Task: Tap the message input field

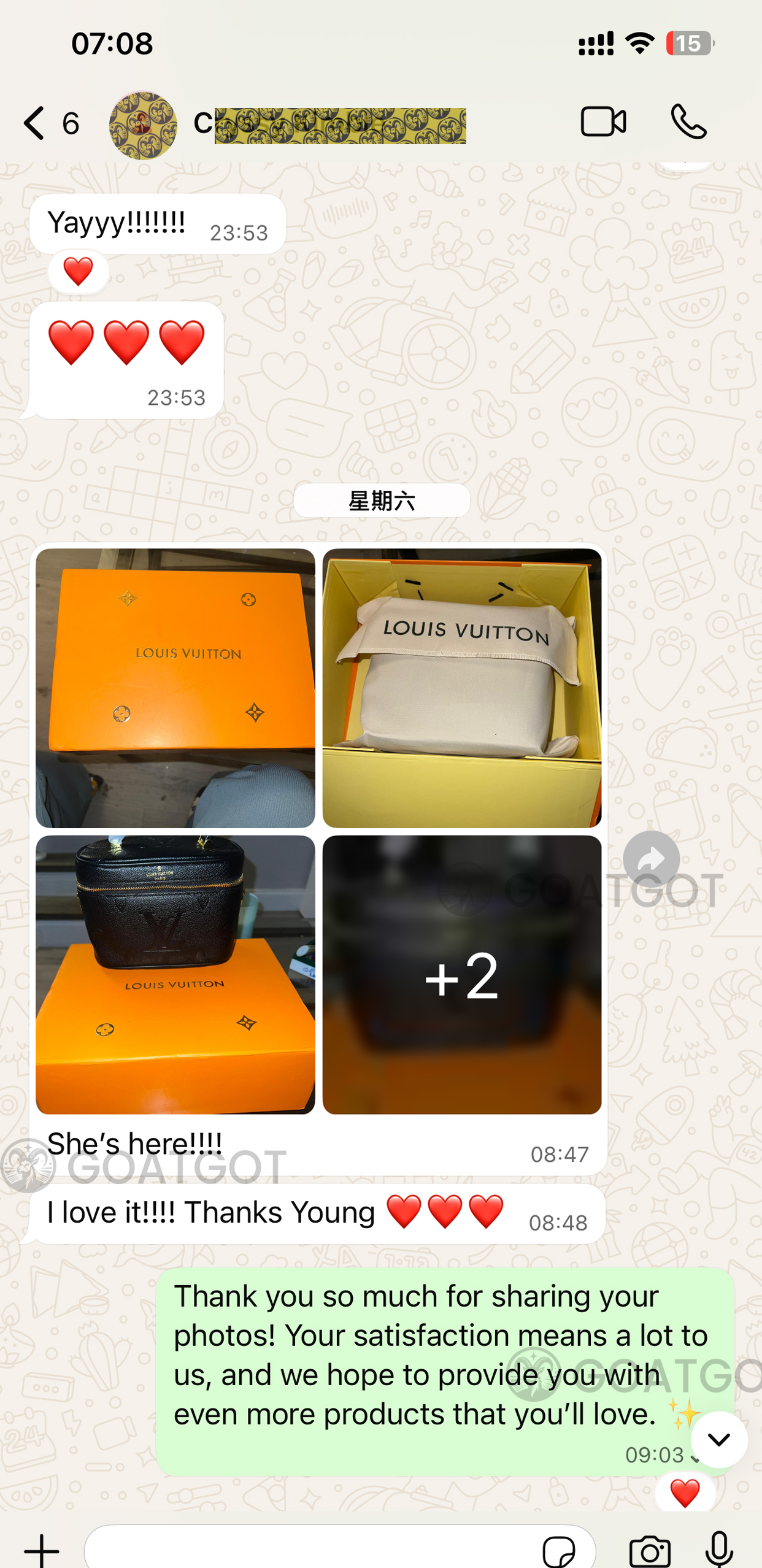Action: pyautogui.click(x=307, y=1550)
